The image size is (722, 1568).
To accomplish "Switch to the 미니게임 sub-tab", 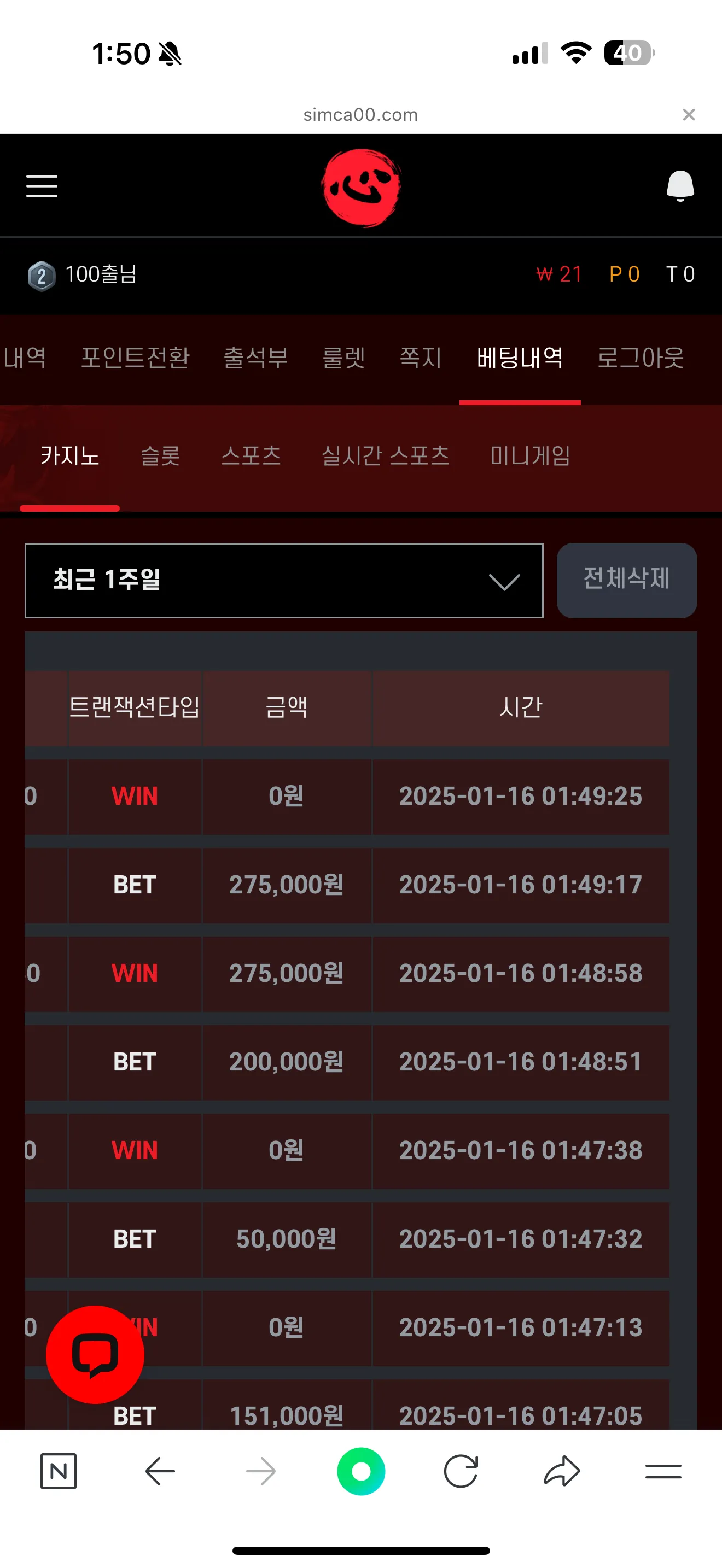I will (x=530, y=455).
